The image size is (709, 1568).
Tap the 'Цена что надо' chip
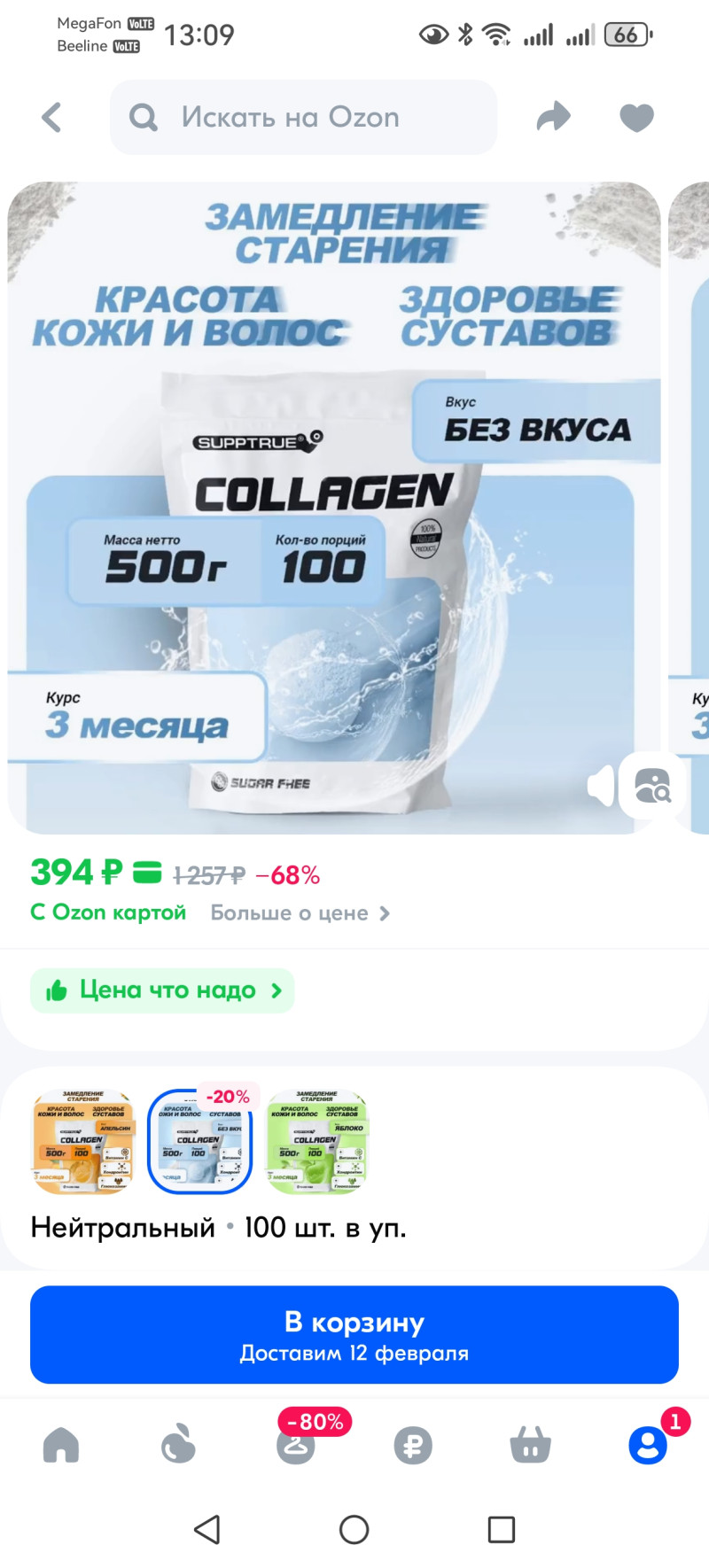point(162,990)
